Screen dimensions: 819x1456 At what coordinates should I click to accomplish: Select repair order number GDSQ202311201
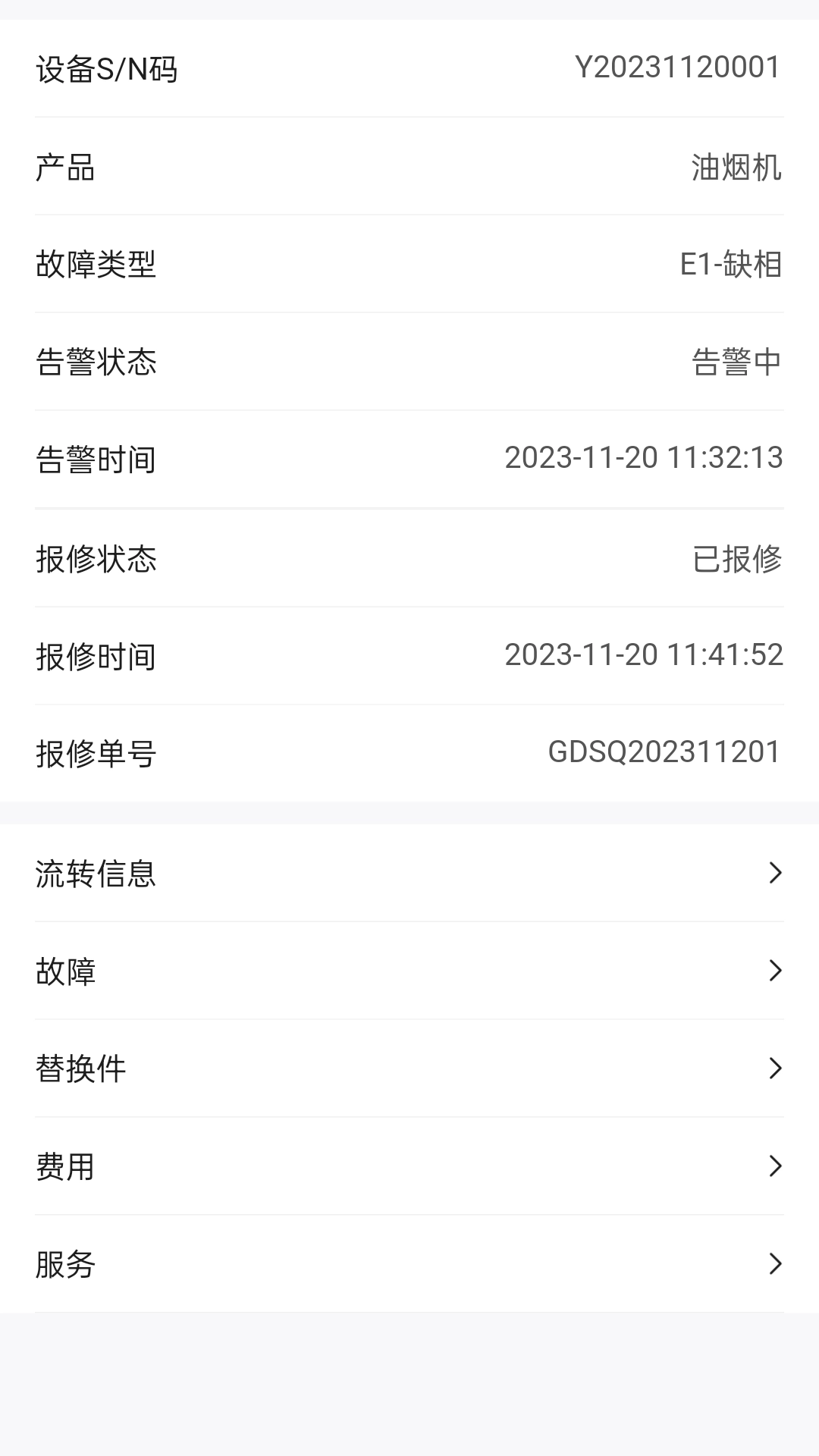pos(663,752)
